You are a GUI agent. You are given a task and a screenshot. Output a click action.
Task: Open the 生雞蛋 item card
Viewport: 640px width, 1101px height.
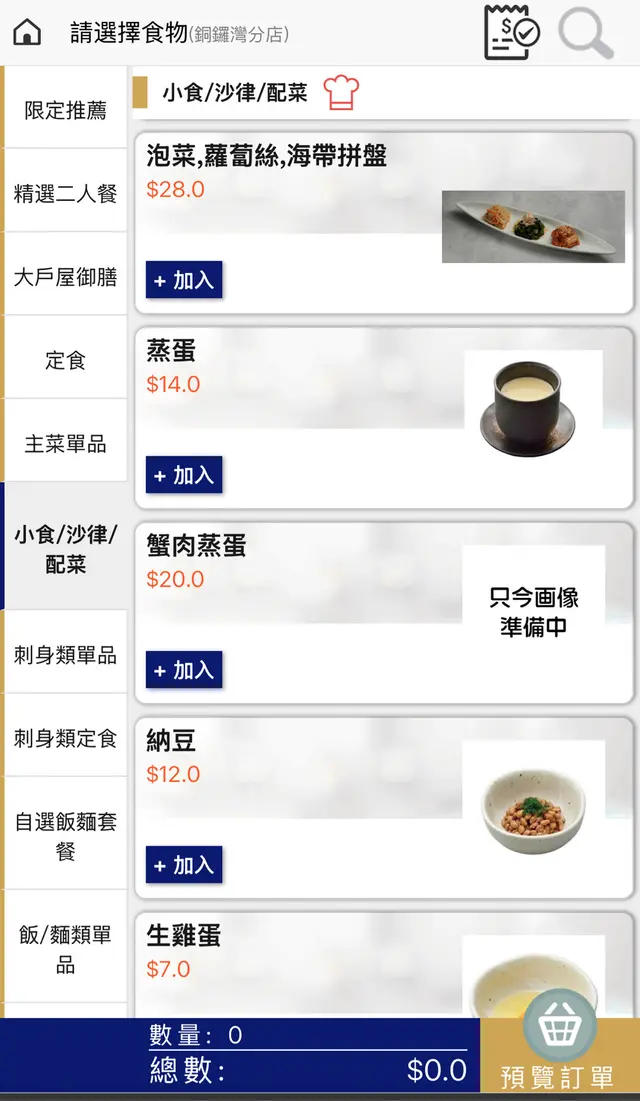(300, 960)
